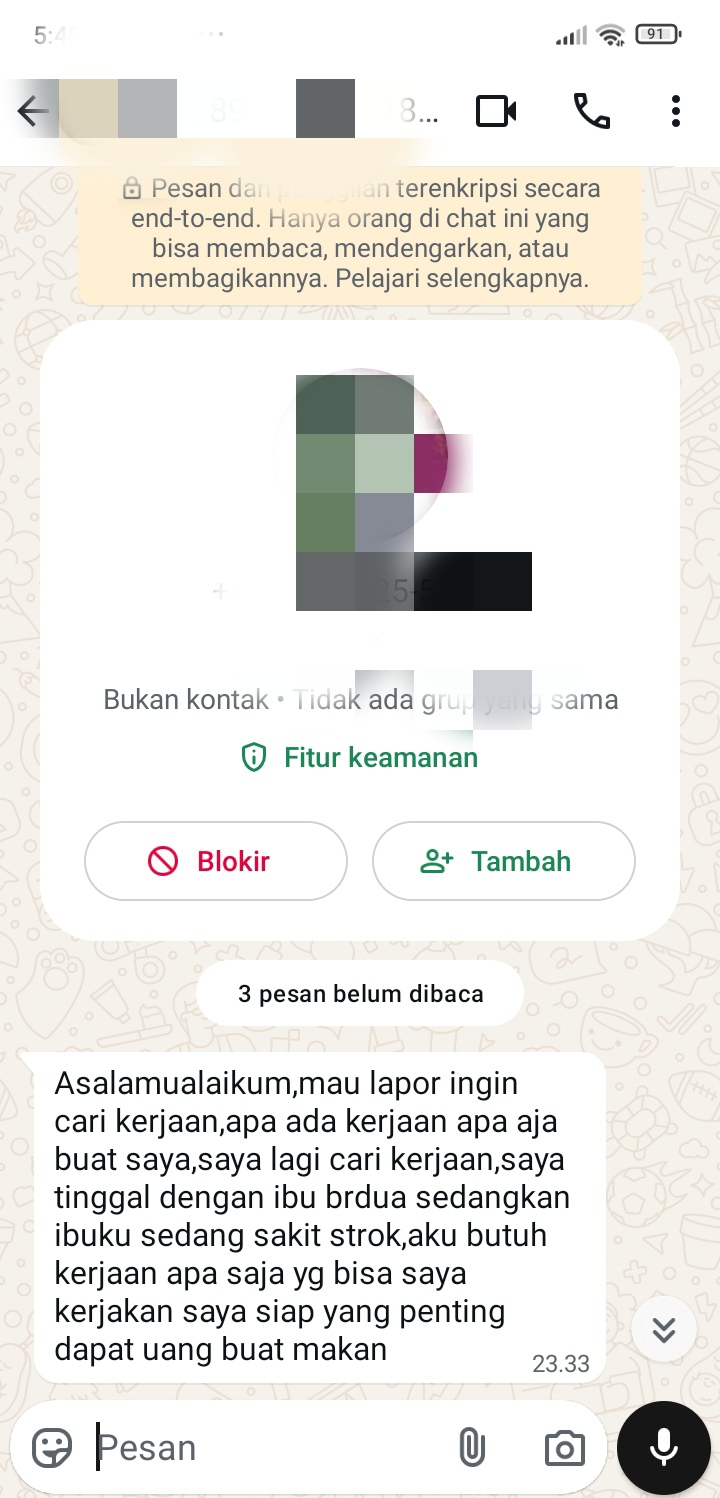This screenshot has height=1498, width=720.
Task: Tap the voice message microphone
Action: [663, 1447]
